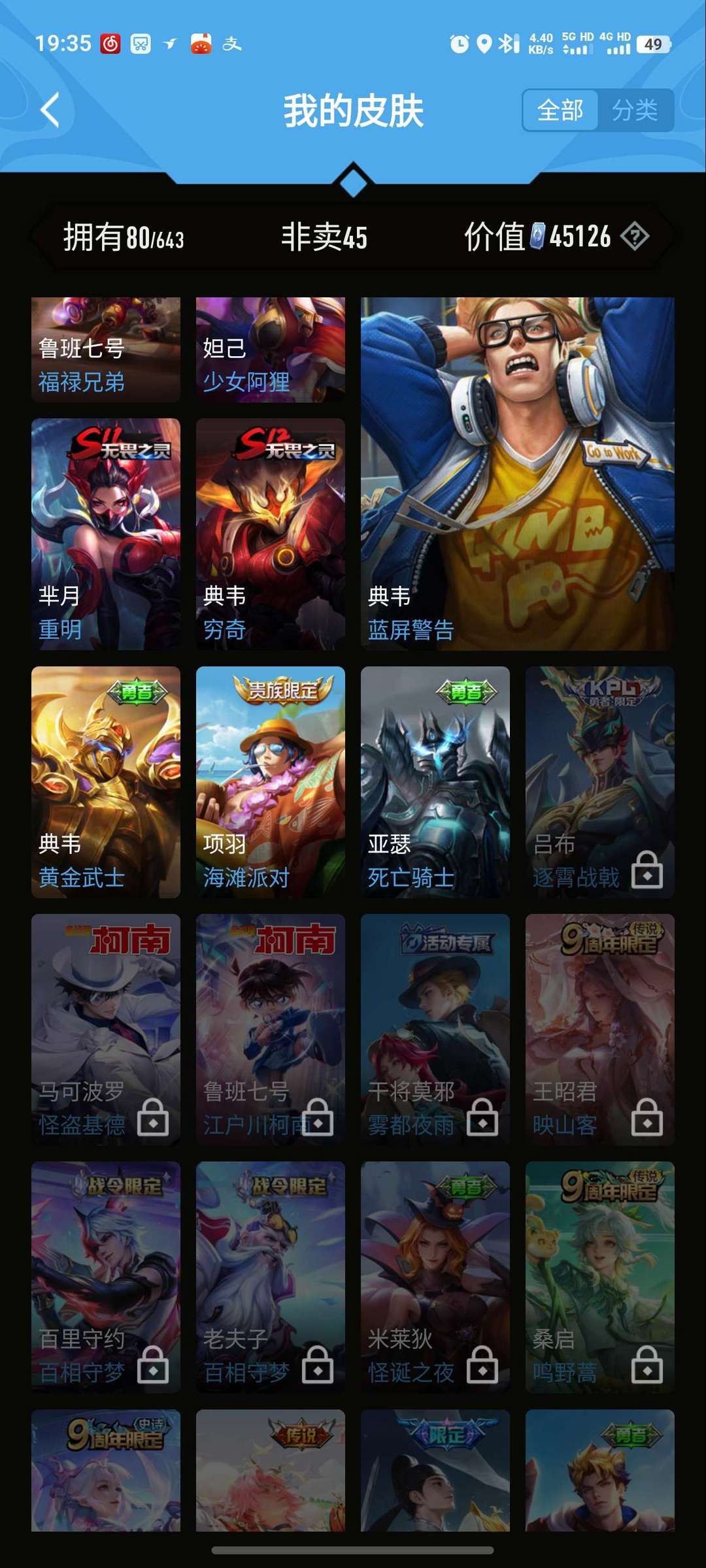This screenshot has width=706, height=1568.
Task: Open 典韦 穷奇 skin card
Action: (x=271, y=534)
